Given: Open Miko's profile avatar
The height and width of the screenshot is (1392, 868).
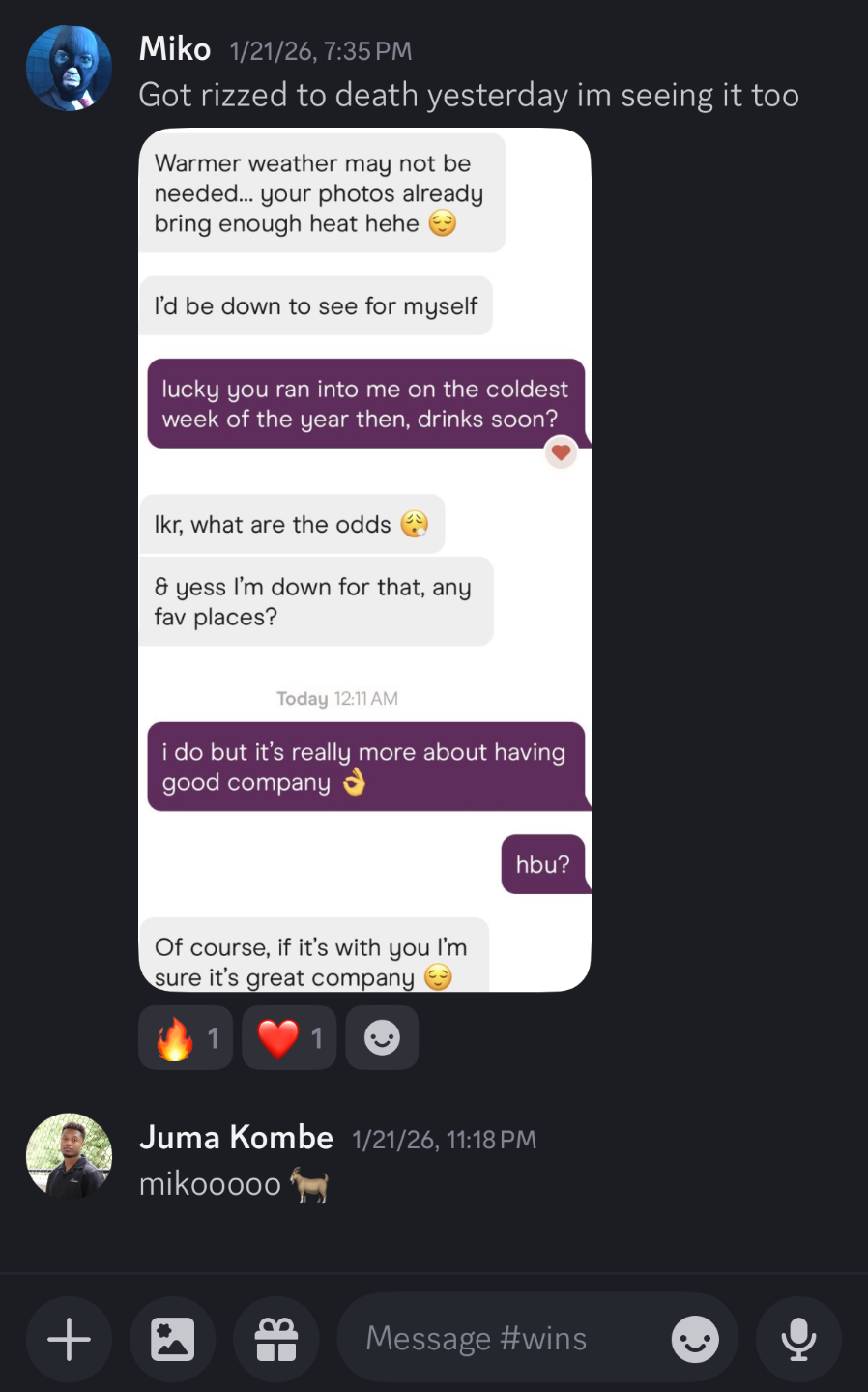Looking at the screenshot, I should tap(69, 69).
